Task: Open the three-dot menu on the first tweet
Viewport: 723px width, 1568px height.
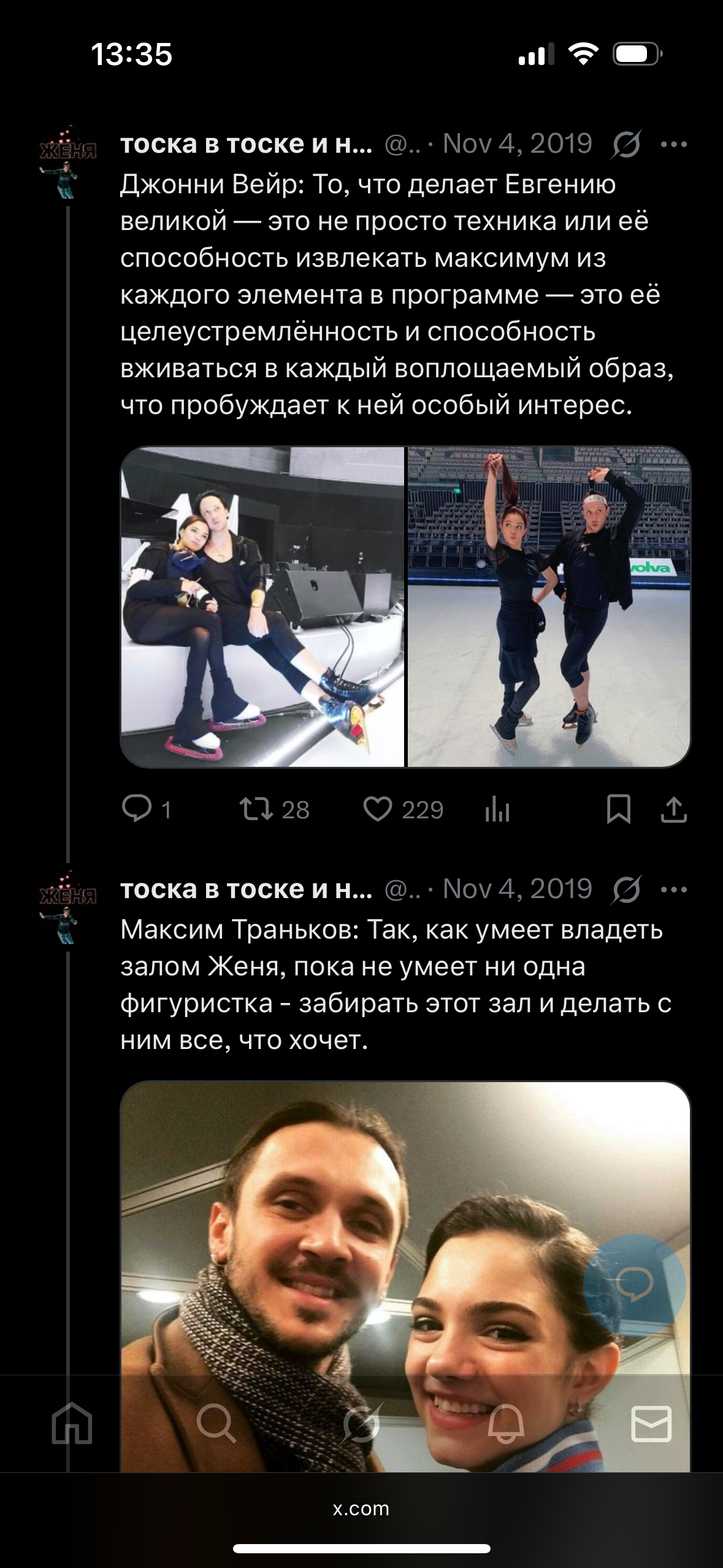Action: coord(675,144)
